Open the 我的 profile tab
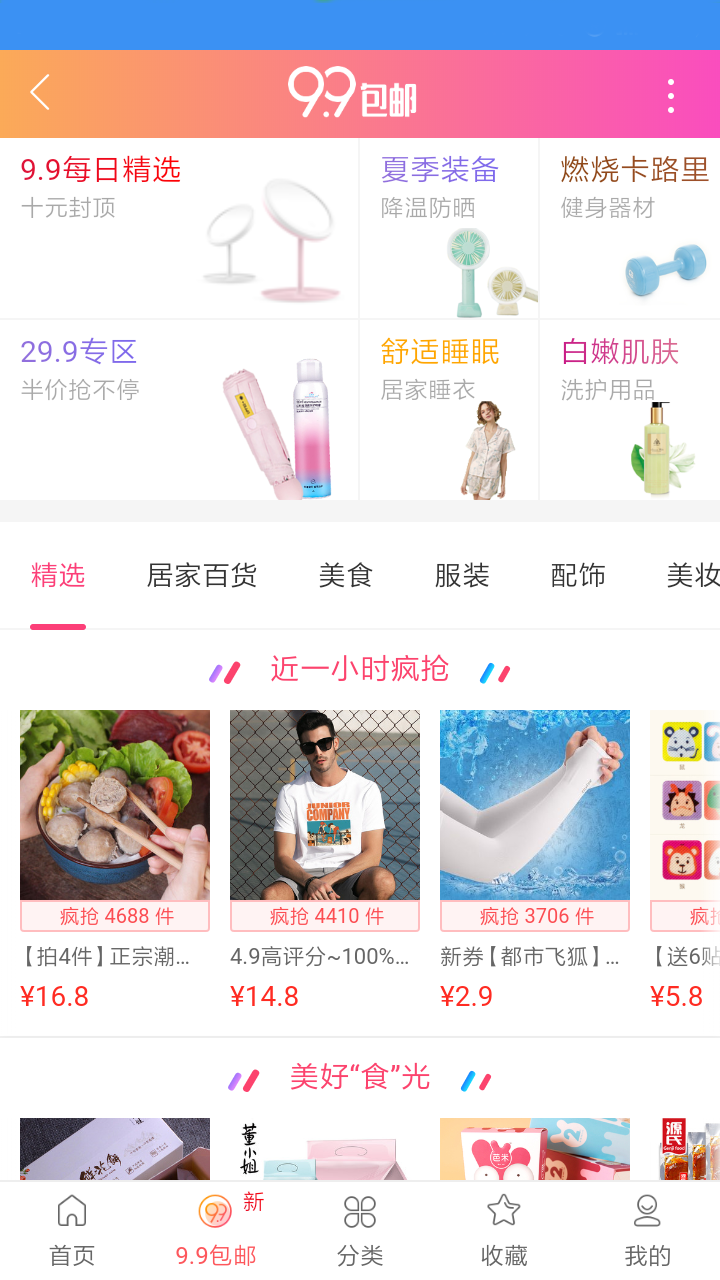The width and height of the screenshot is (720, 1280). (x=648, y=1230)
